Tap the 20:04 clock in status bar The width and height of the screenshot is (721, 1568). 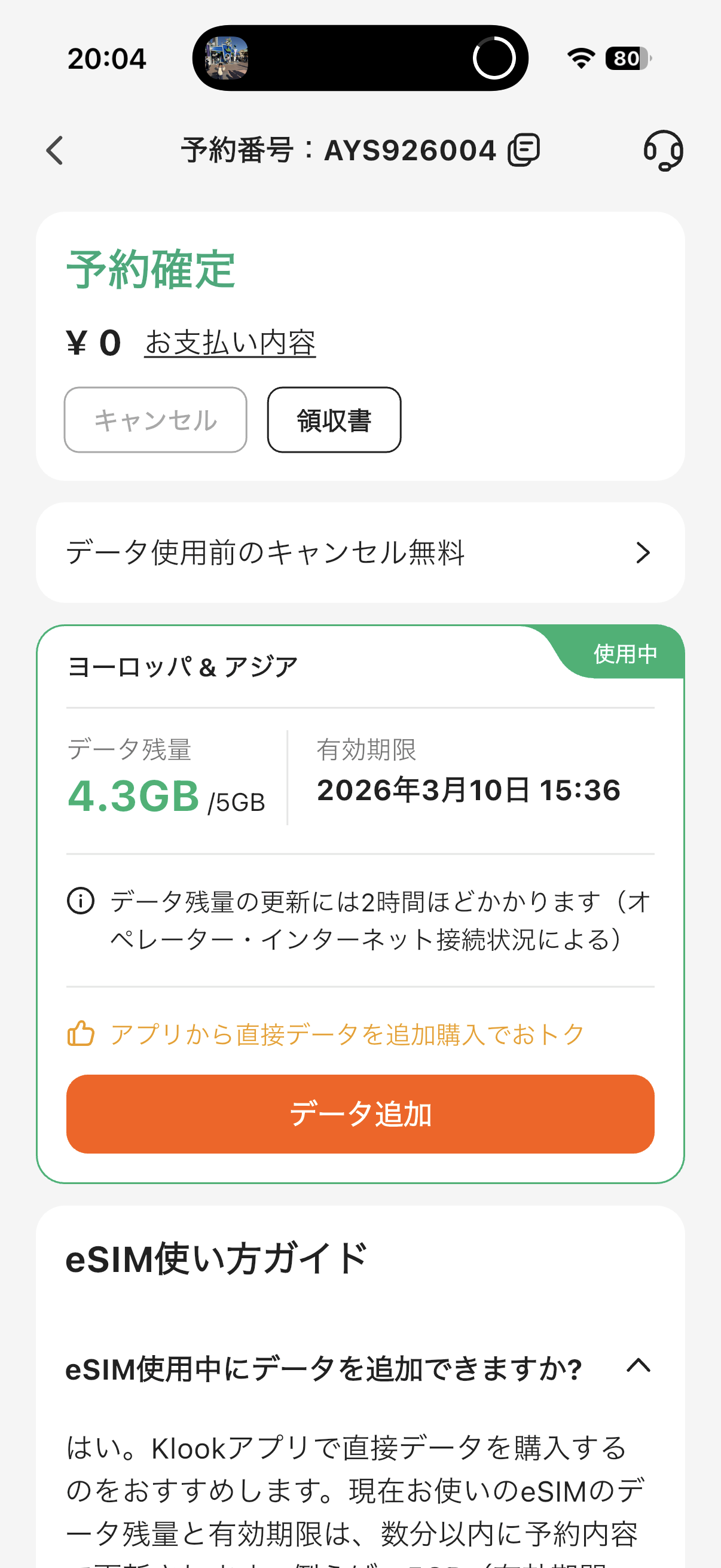point(107,58)
